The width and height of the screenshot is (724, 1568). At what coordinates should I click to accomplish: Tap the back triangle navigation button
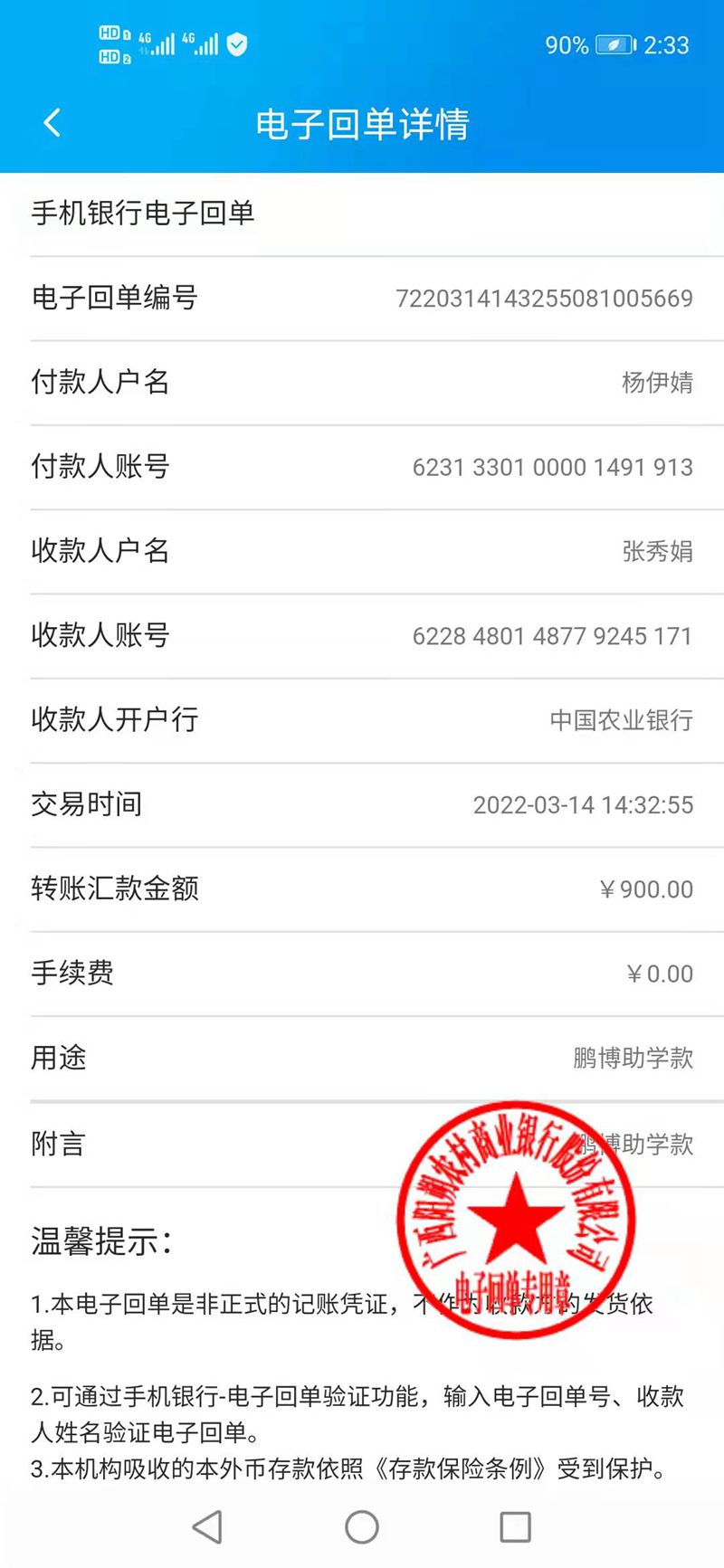[208, 1526]
